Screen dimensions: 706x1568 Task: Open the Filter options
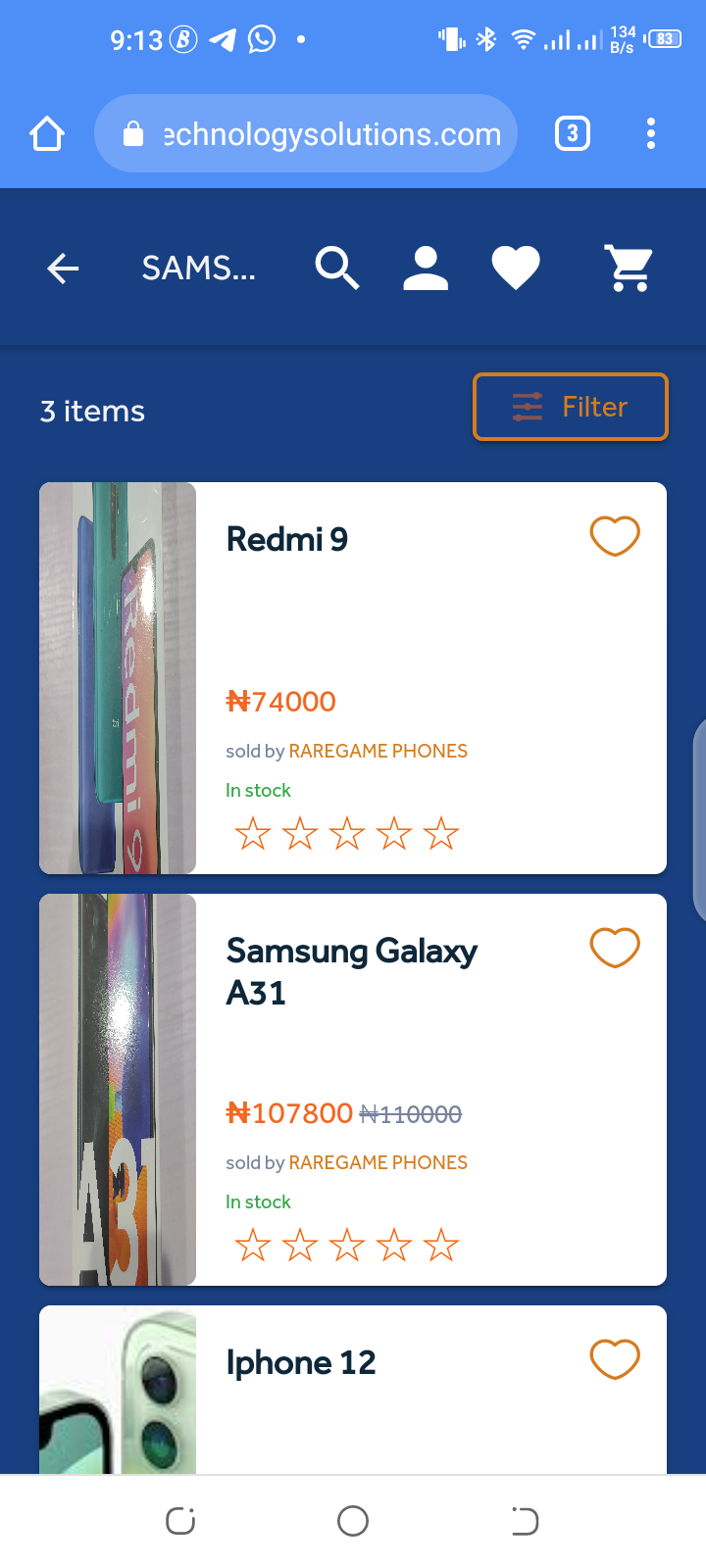[x=571, y=407]
